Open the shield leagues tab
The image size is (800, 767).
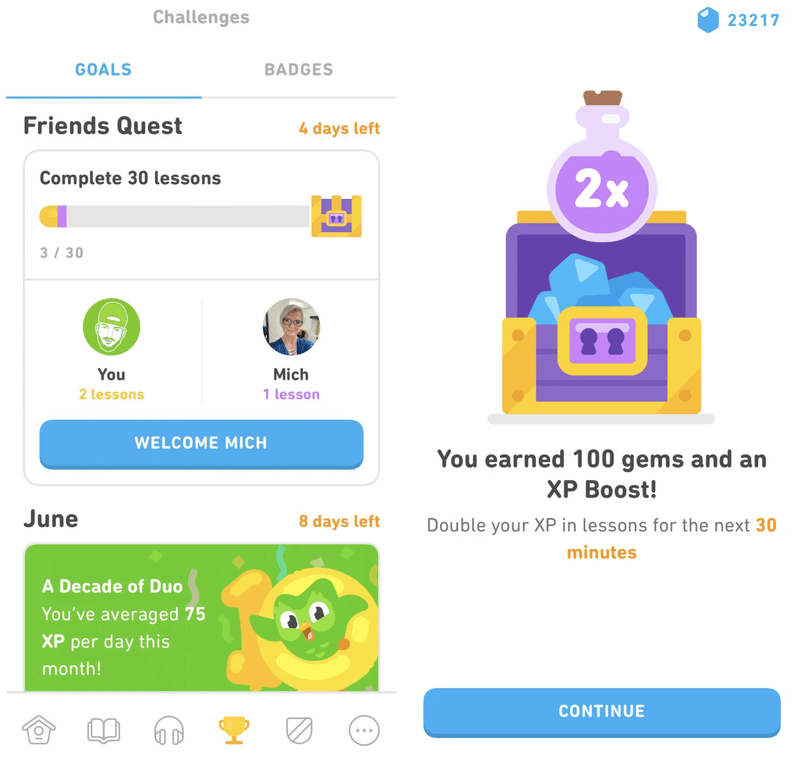(299, 731)
